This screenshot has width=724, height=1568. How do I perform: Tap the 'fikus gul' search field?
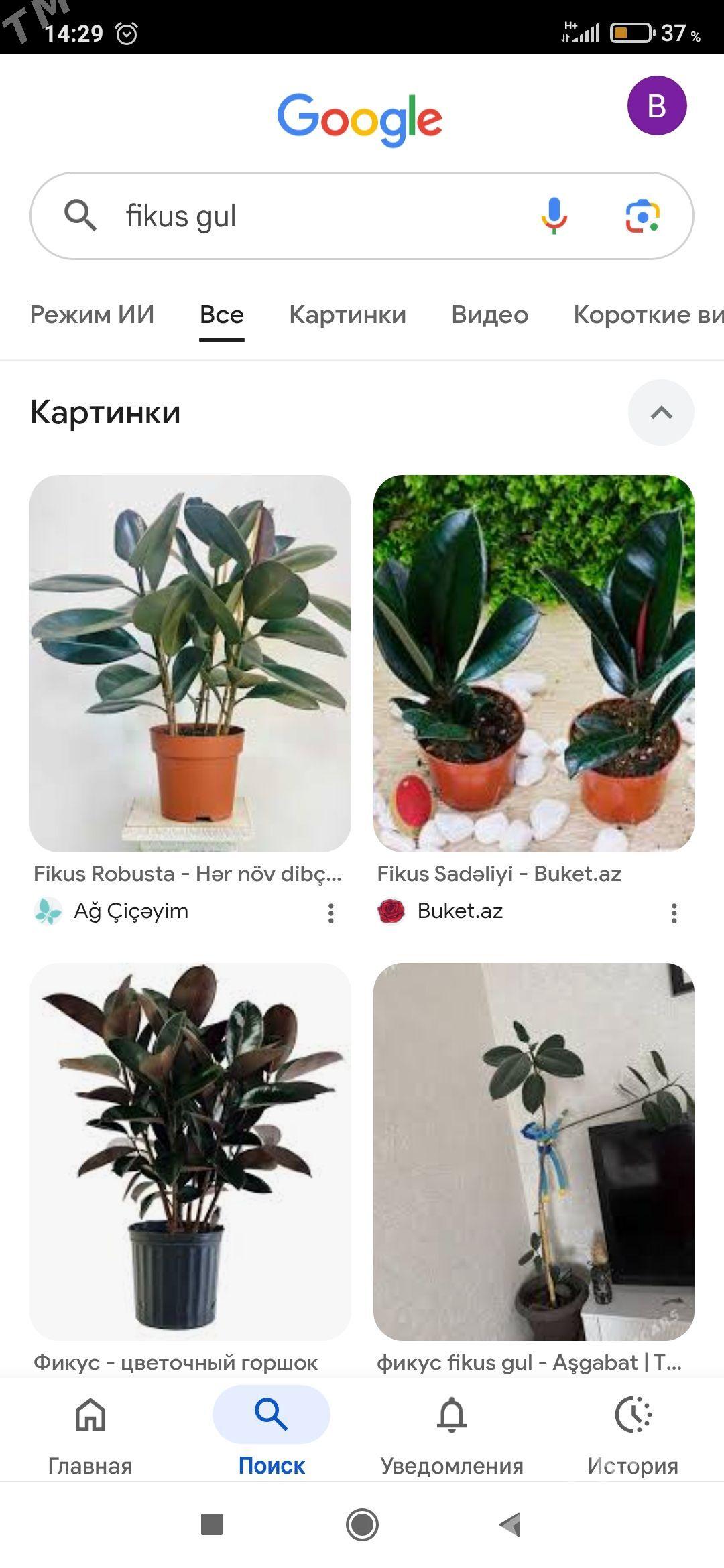coord(302,216)
